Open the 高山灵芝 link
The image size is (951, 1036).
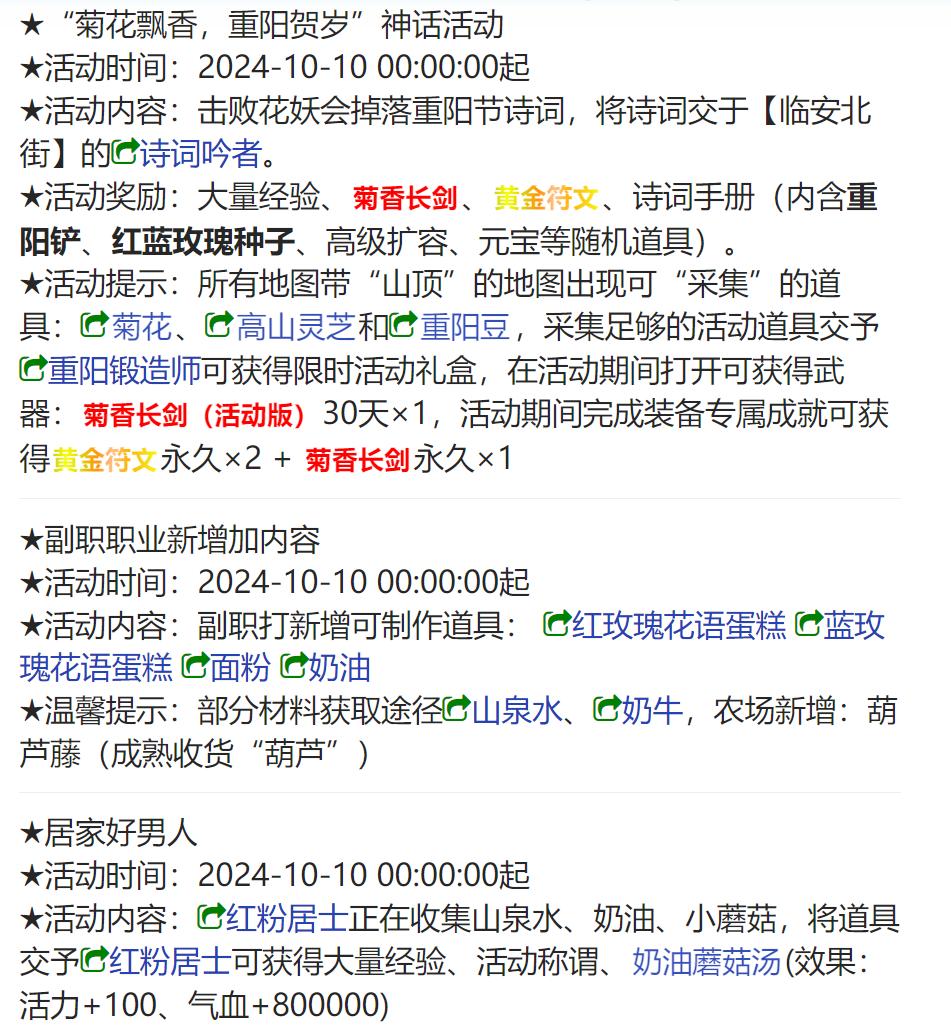pyautogui.click(x=296, y=327)
